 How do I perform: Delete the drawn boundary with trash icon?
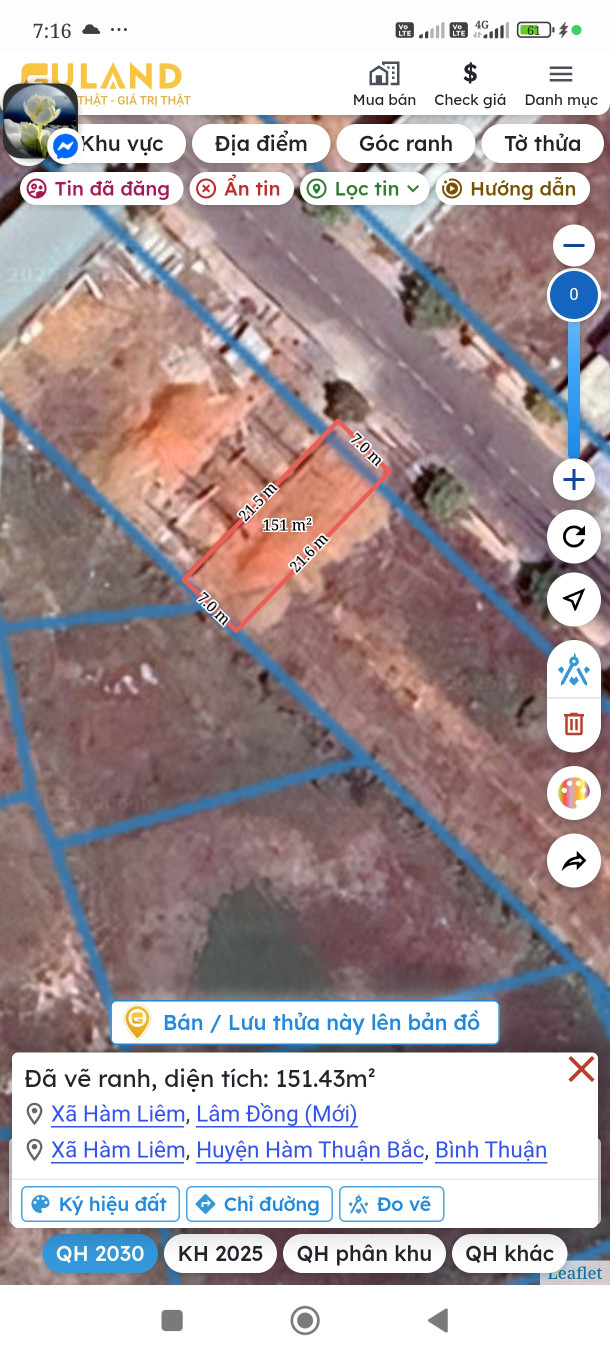[x=574, y=724]
